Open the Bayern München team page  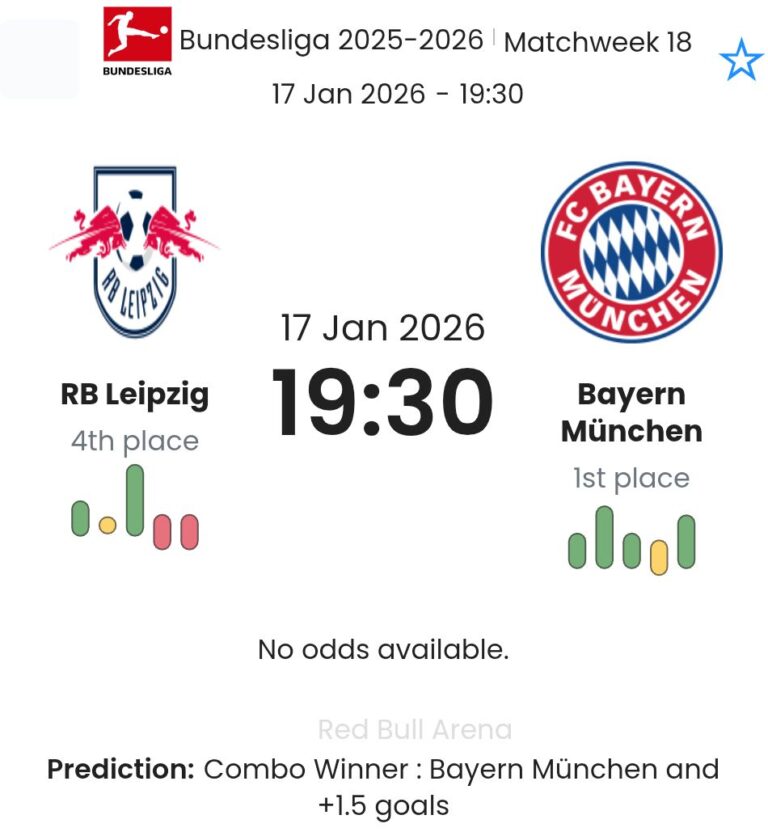[631, 412]
